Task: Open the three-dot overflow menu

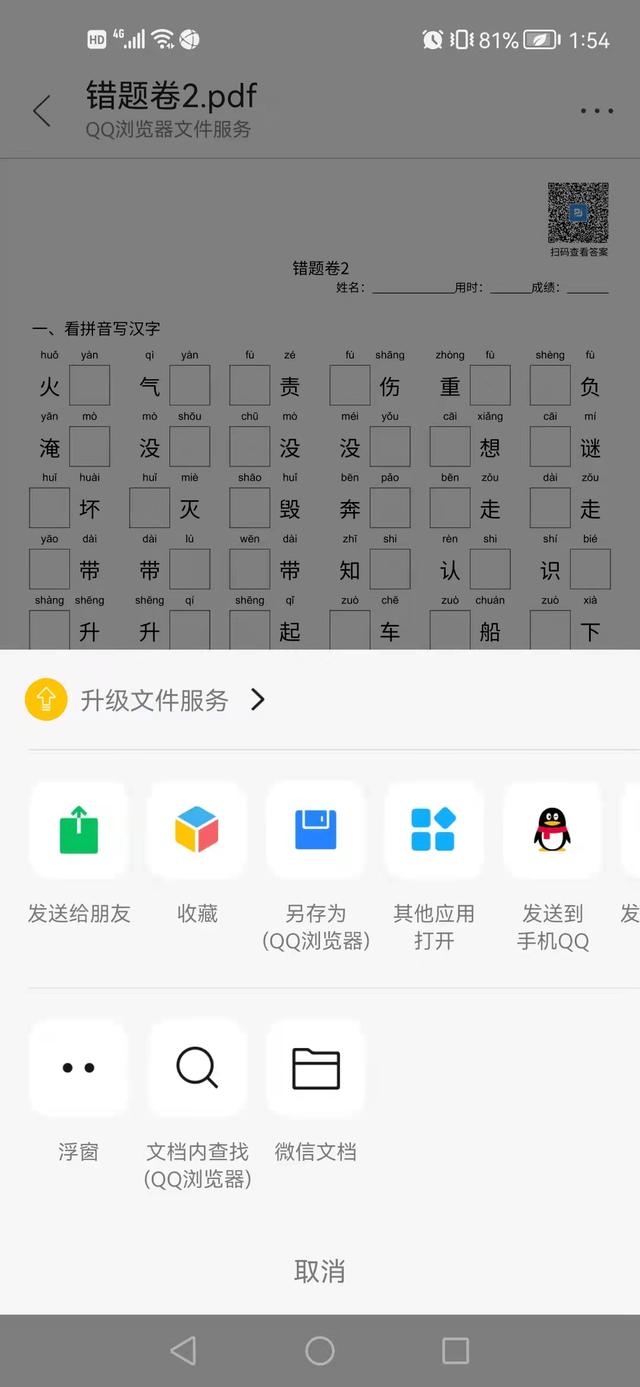Action: pyautogui.click(x=597, y=111)
